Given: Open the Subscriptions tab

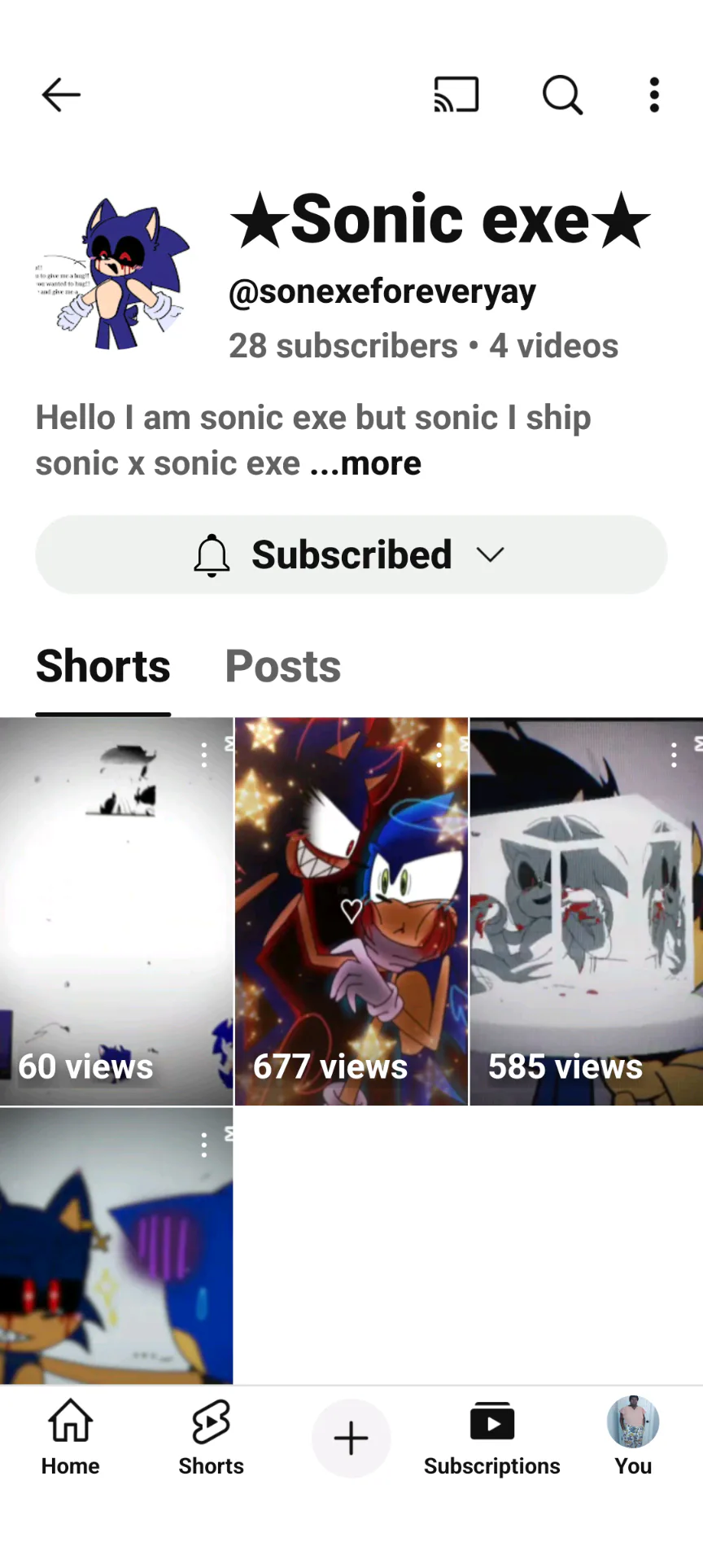Looking at the screenshot, I should tap(491, 1438).
